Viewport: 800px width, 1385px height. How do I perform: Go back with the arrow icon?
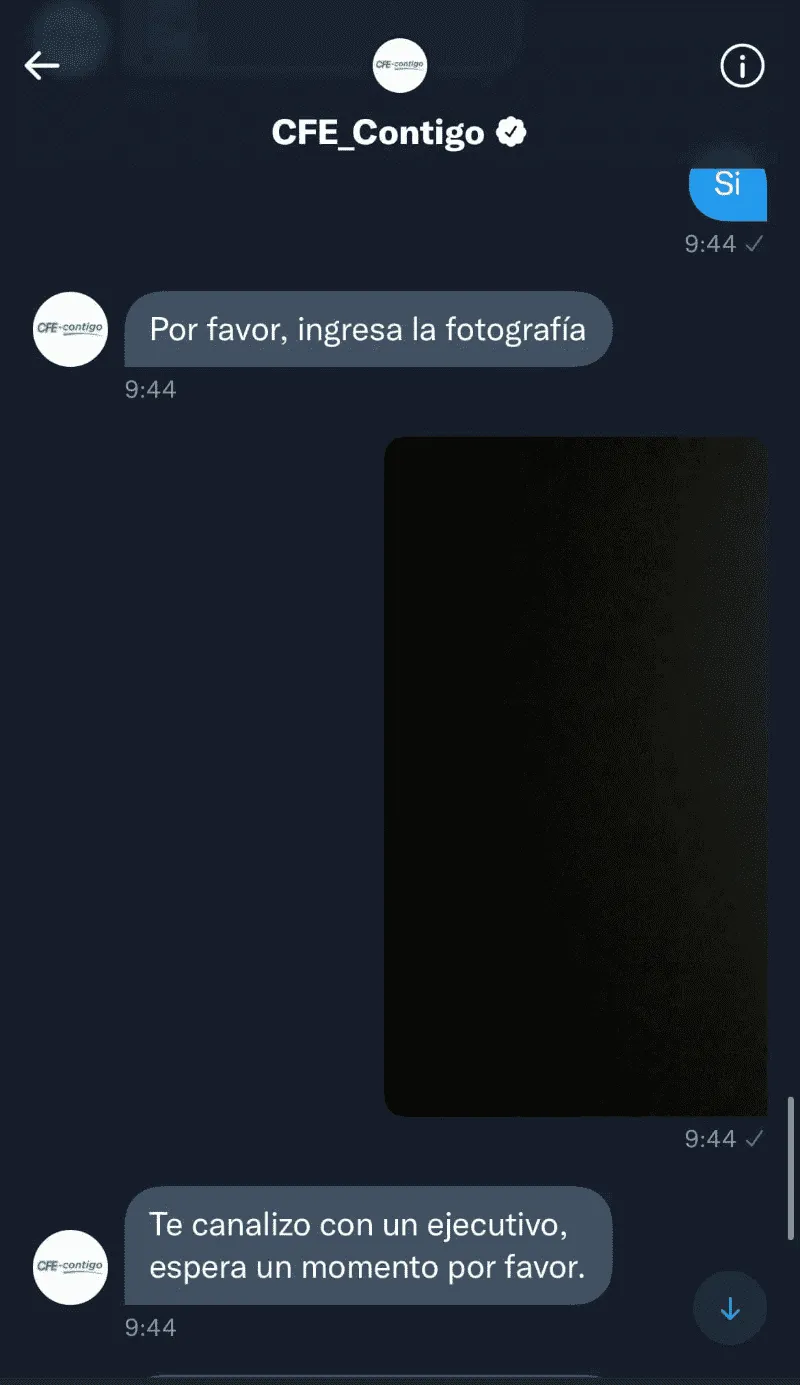42,66
